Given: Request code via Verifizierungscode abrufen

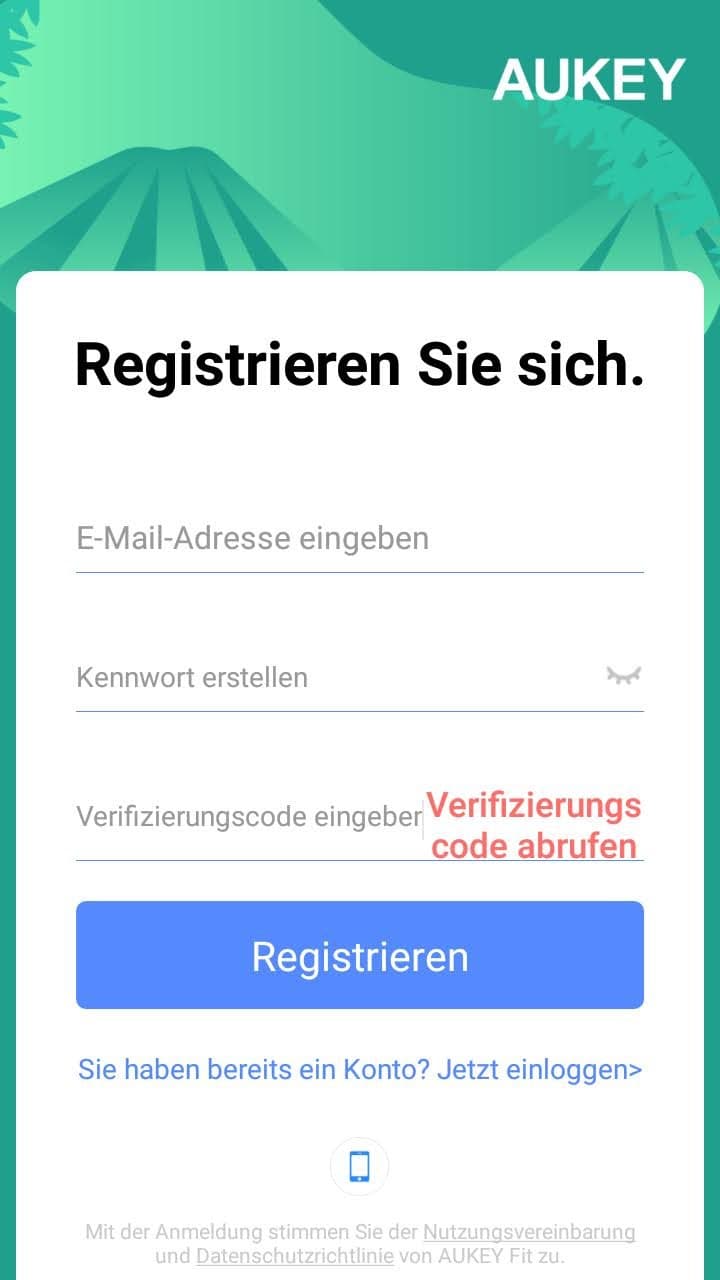Looking at the screenshot, I should pyautogui.click(x=534, y=825).
